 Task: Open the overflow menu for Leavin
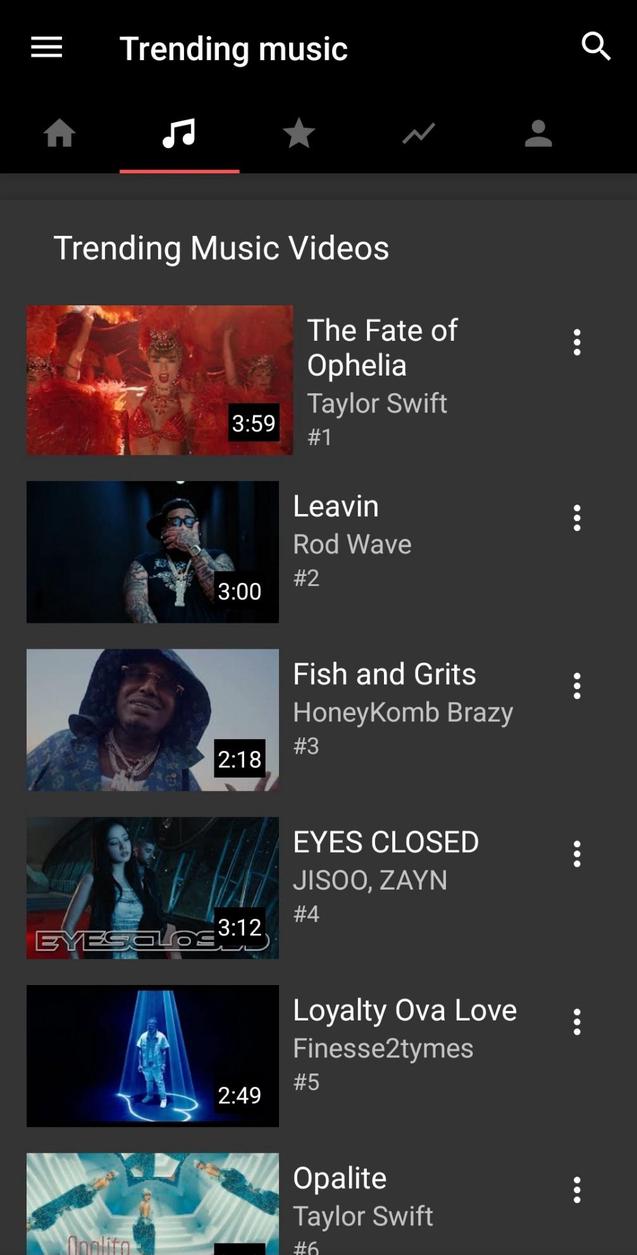click(x=577, y=518)
